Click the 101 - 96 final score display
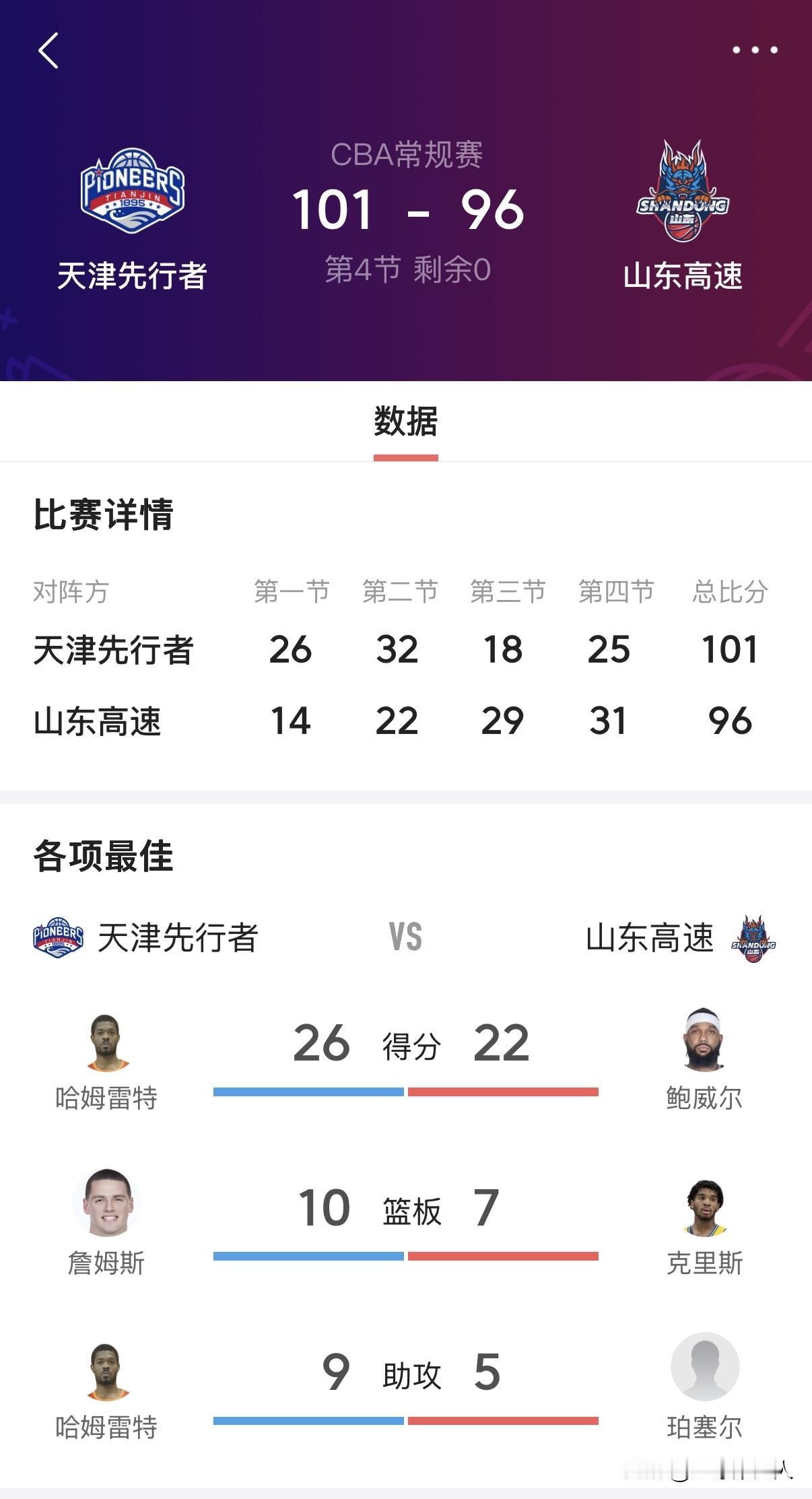 tap(406, 211)
